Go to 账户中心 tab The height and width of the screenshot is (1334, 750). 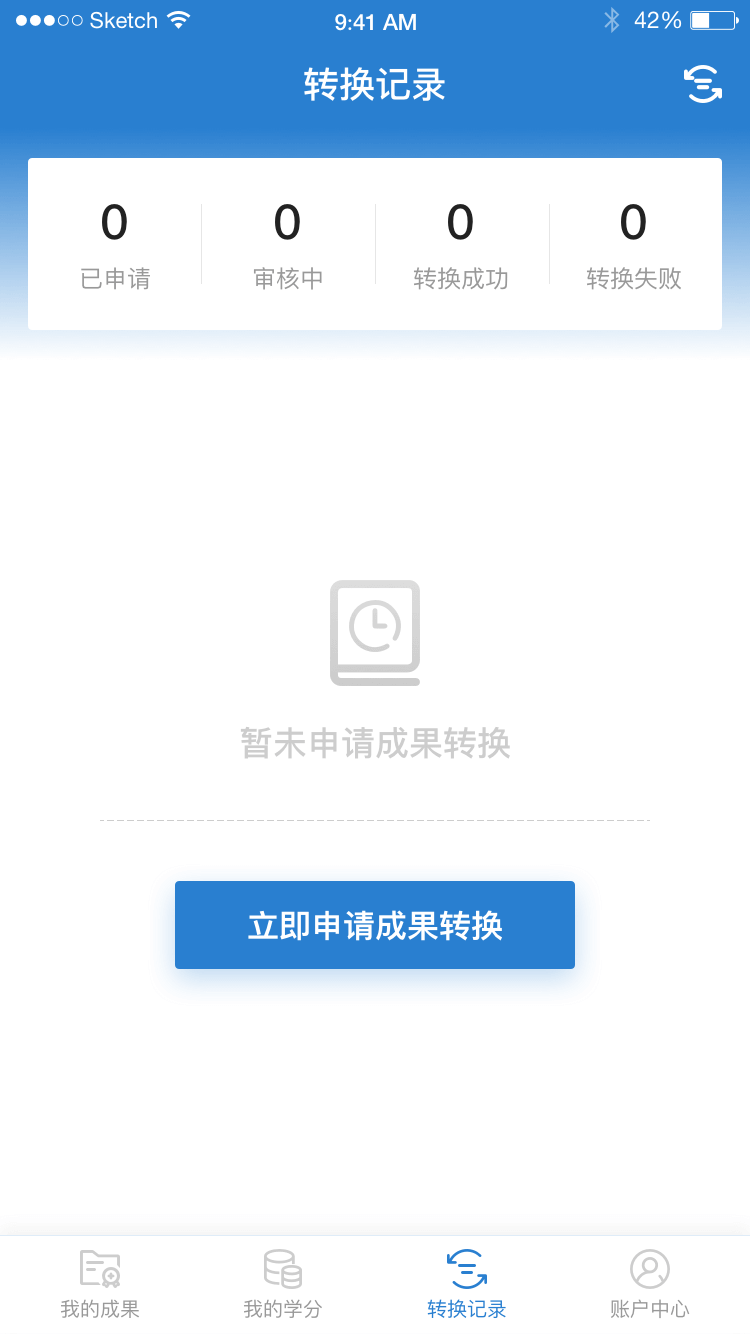pos(650,1284)
